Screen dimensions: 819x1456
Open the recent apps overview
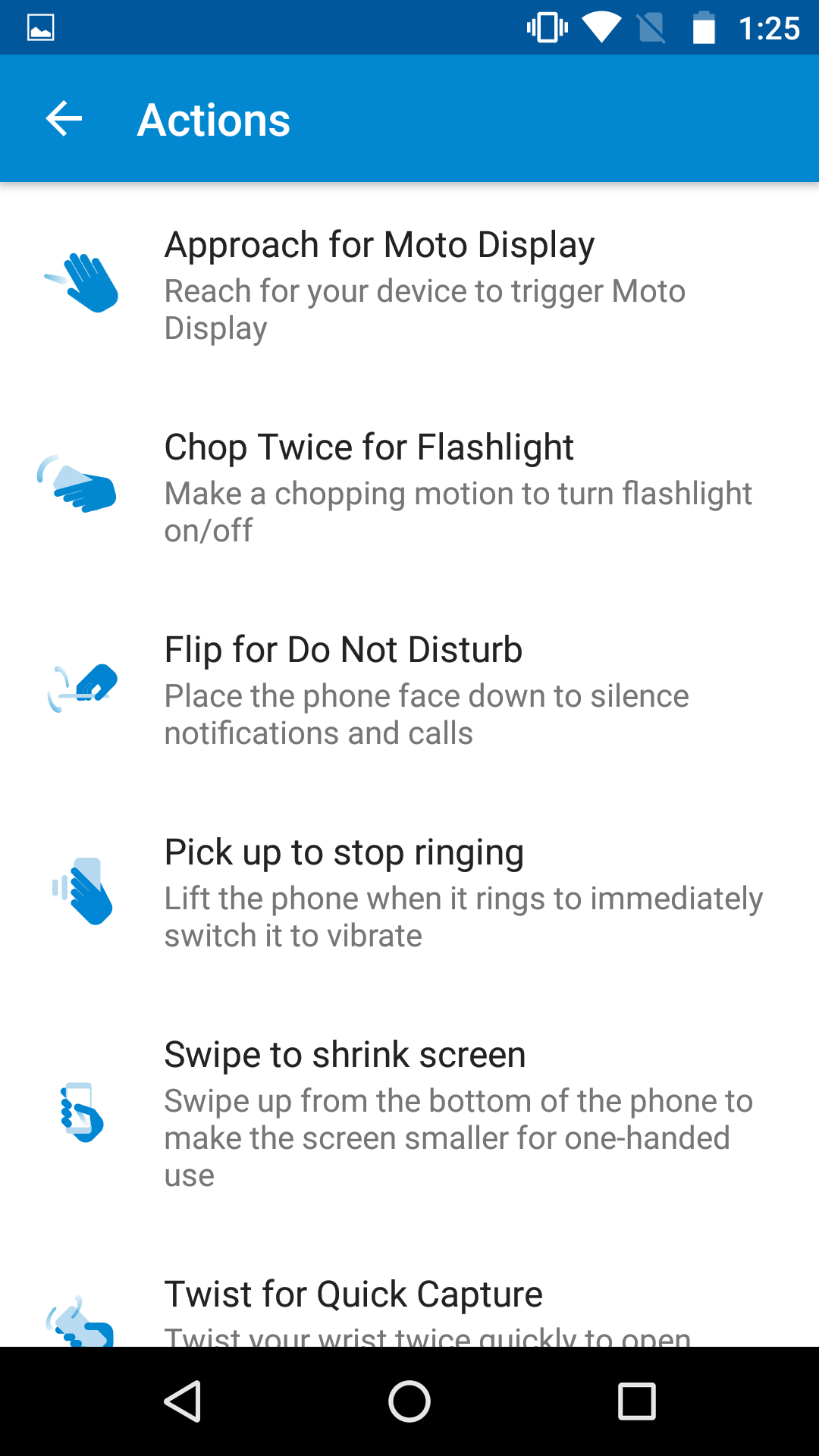(637, 1401)
